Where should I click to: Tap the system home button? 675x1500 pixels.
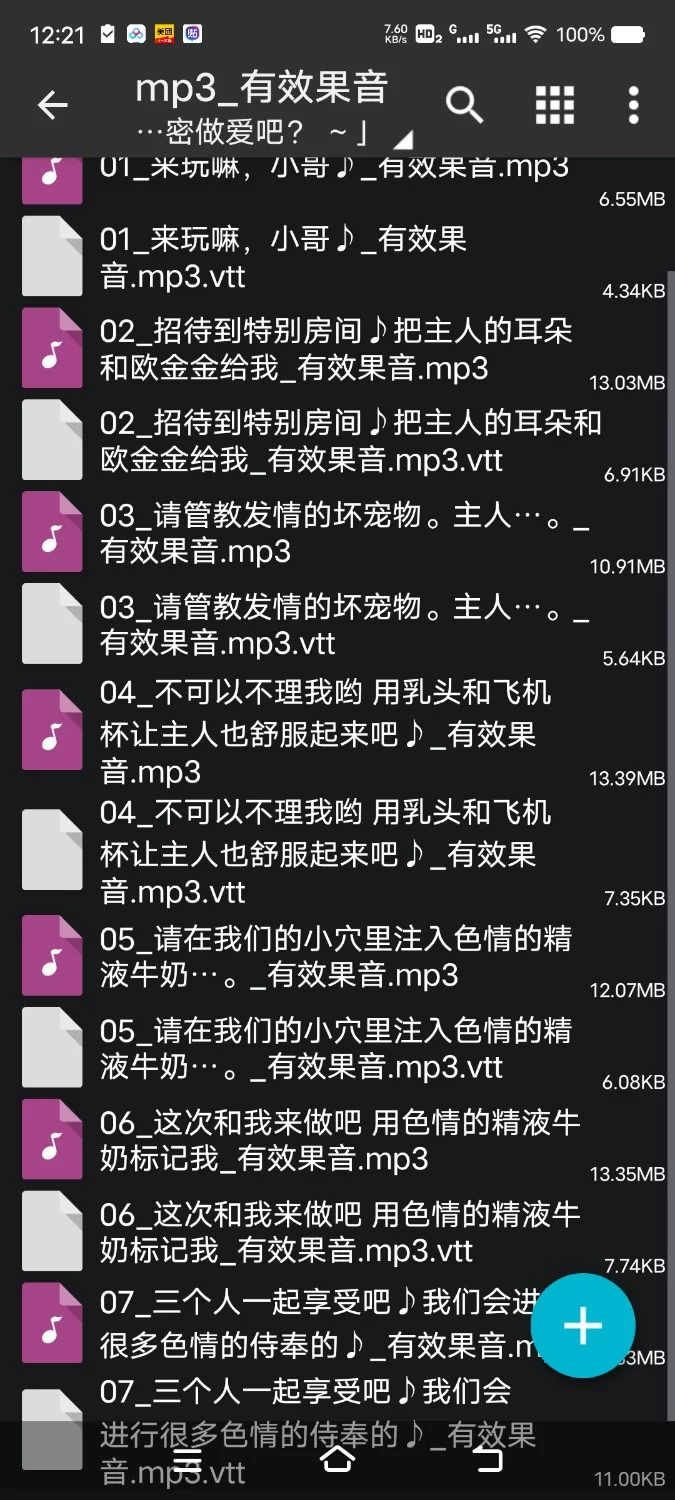[337, 1461]
